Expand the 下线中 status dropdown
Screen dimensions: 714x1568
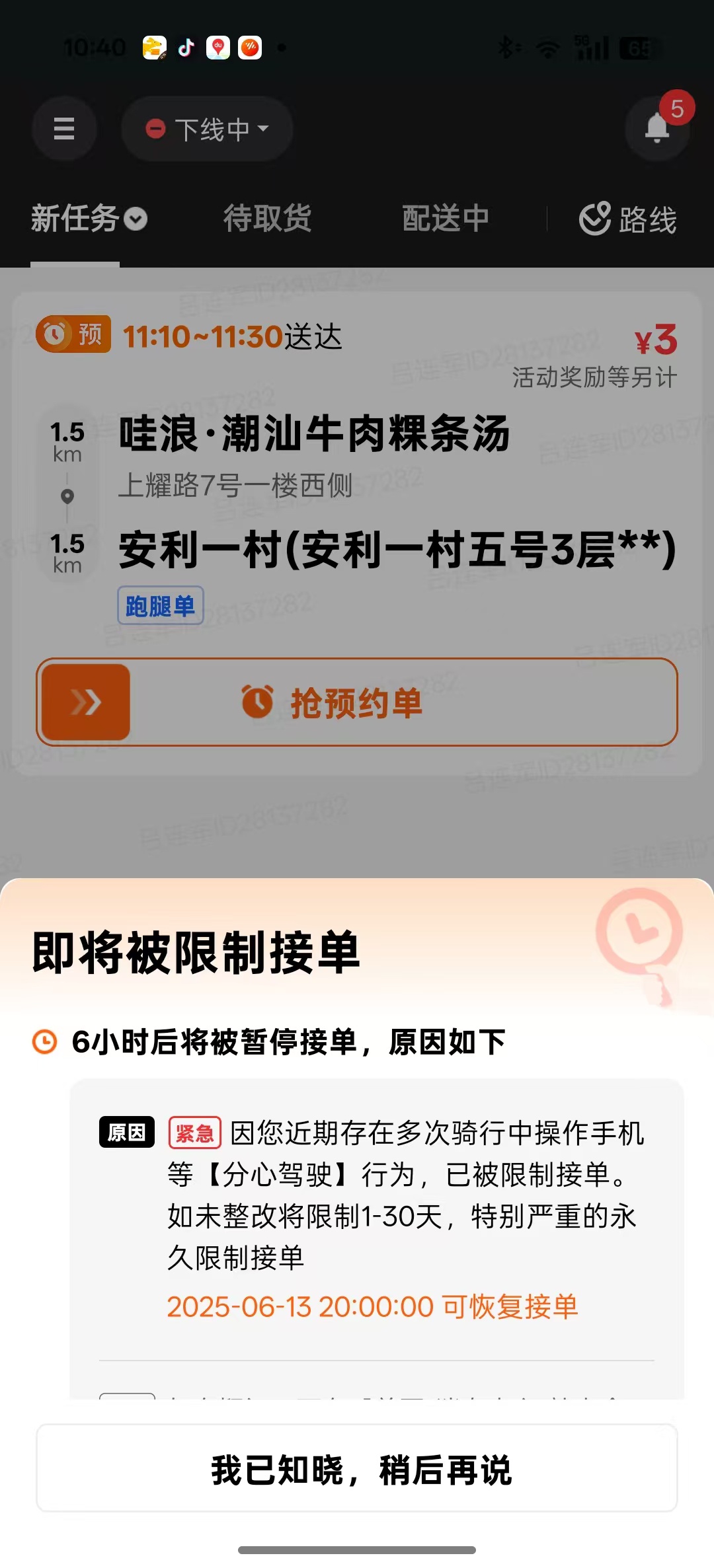(207, 129)
